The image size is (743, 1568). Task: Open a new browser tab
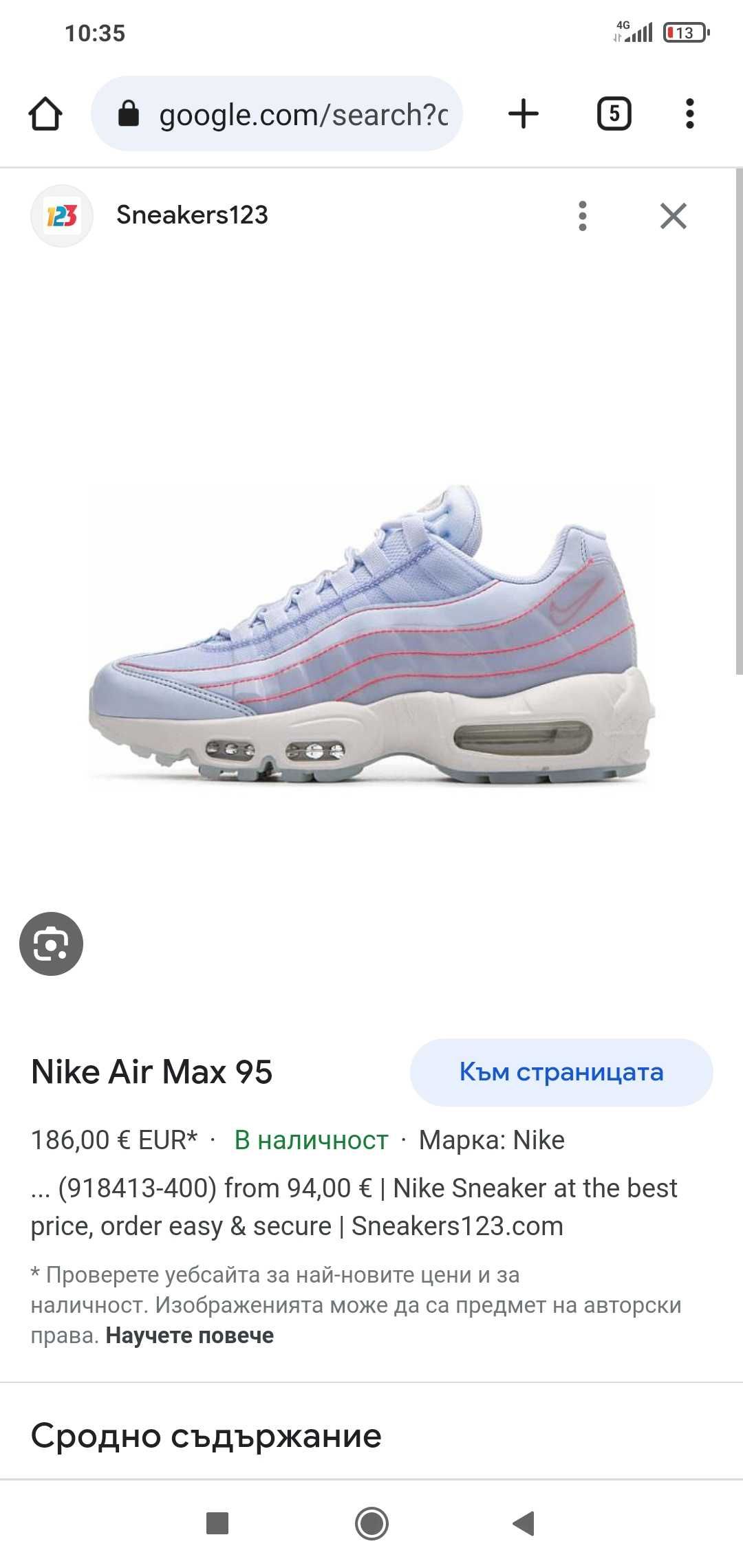524,113
